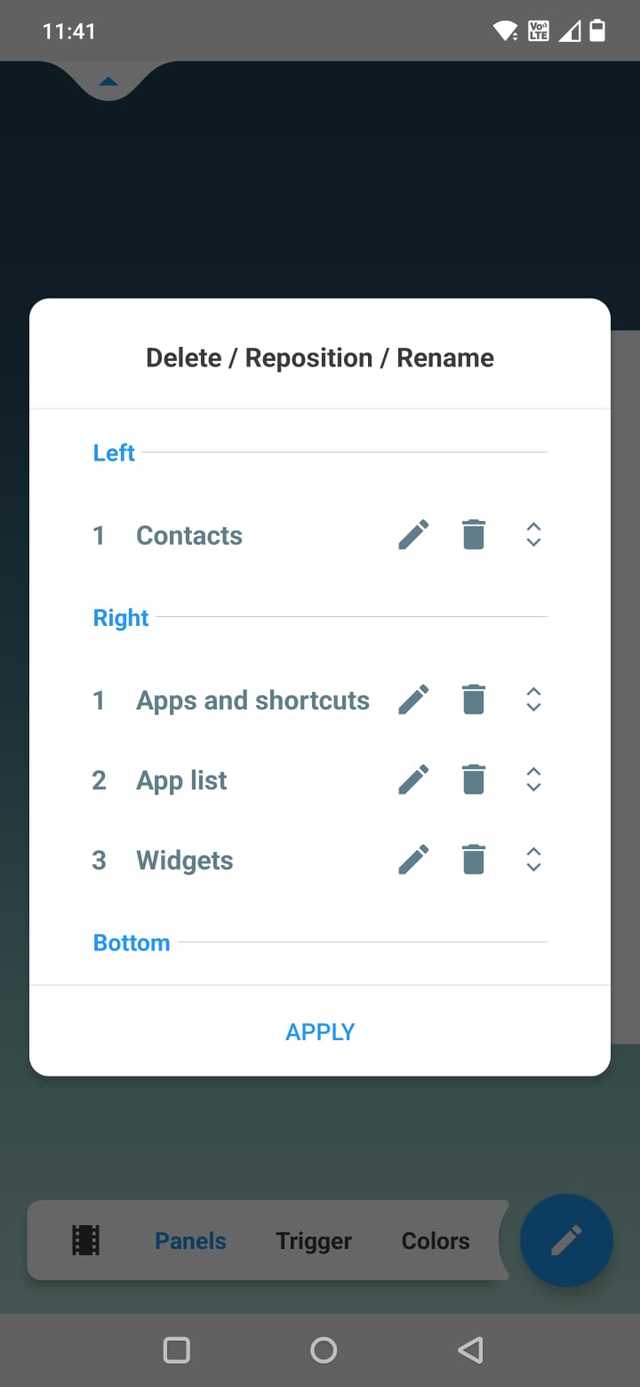Switch to the Panels tab
The image size is (640, 1387).
pyautogui.click(x=190, y=1241)
